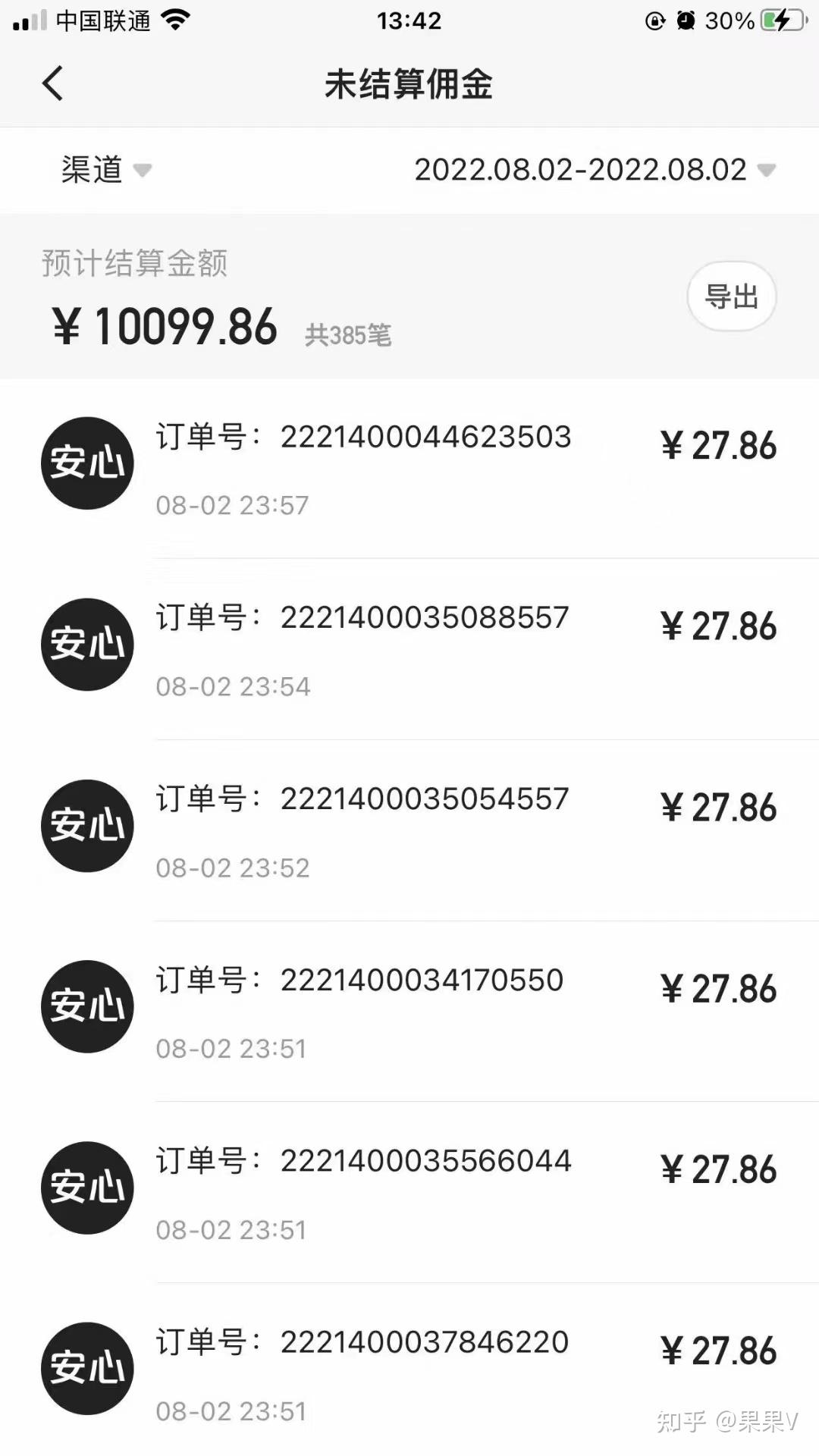Expand the 渠道 channel filter
The image size is (819, 1456).
pos(106,169)
